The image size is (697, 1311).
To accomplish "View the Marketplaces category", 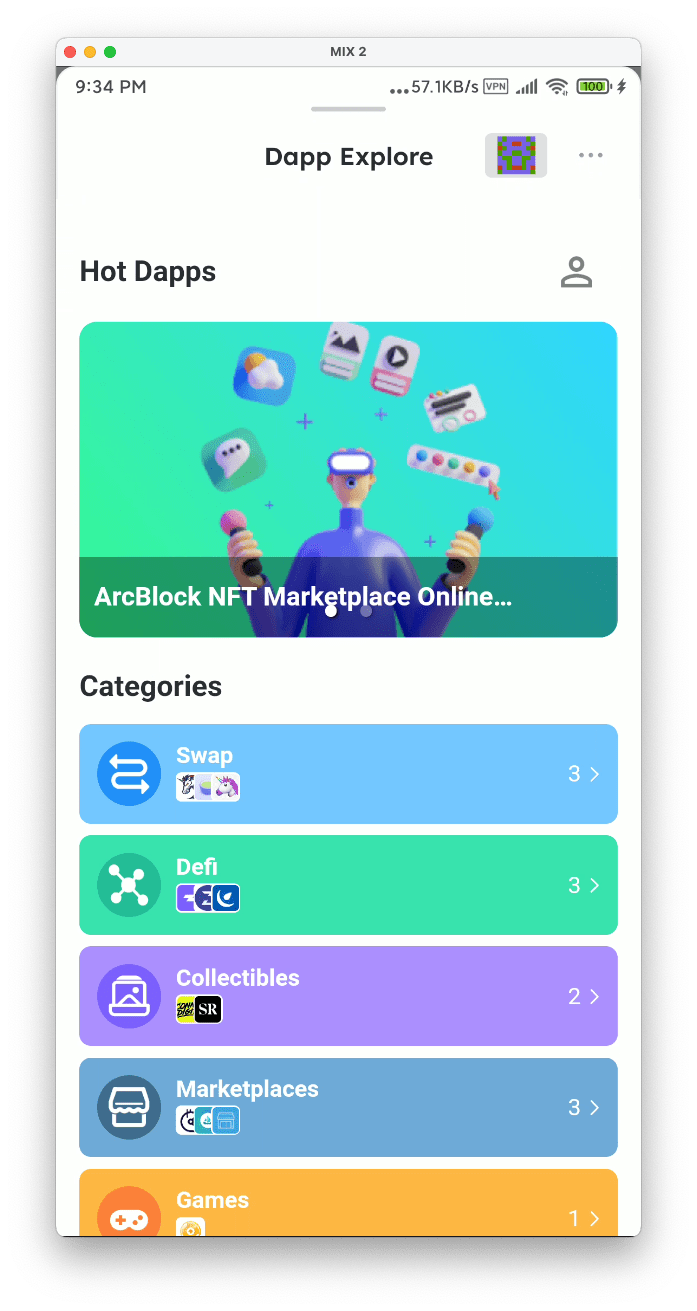I will point(348,1107).
